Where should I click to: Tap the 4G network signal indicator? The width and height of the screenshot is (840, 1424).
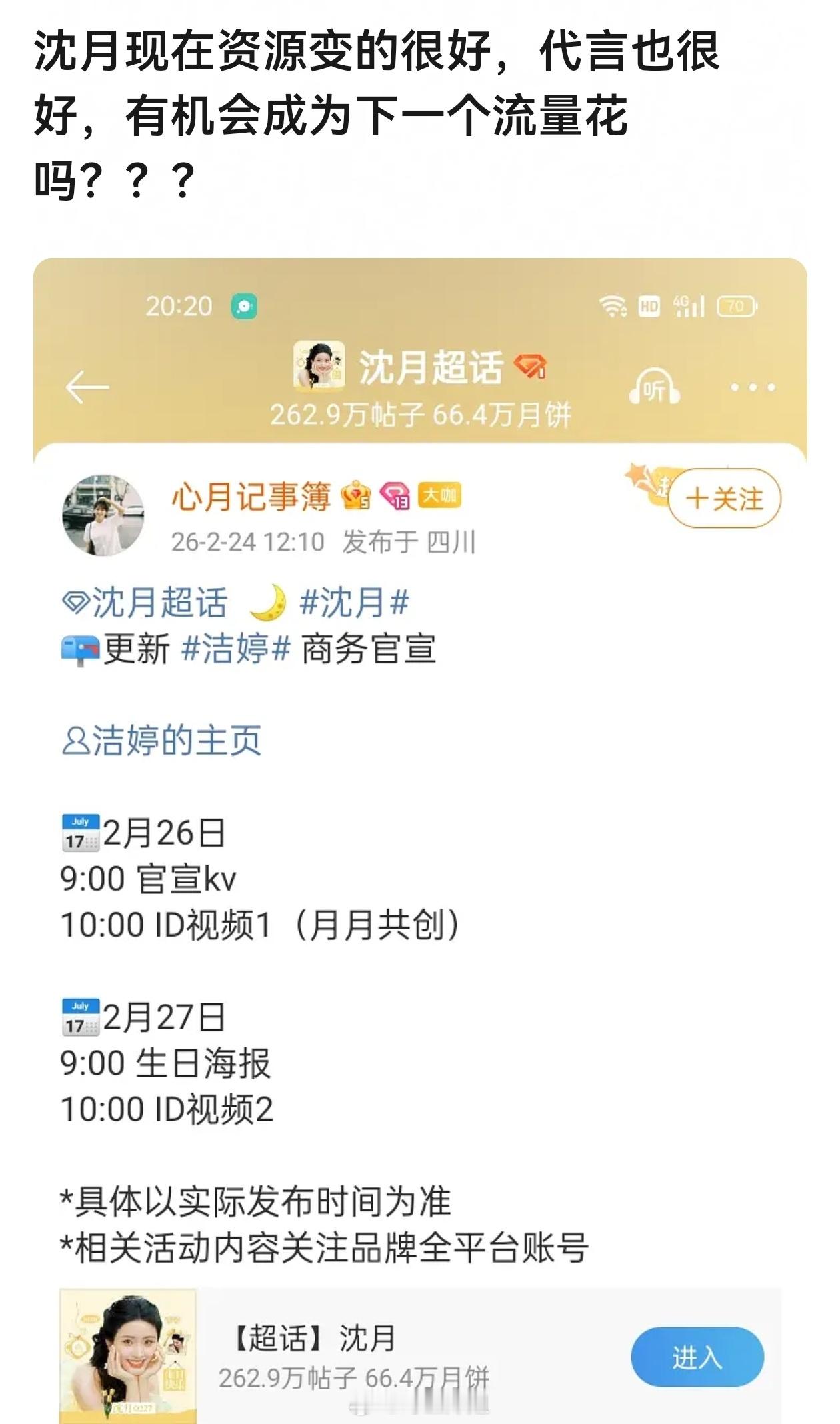tap(688, 307)
